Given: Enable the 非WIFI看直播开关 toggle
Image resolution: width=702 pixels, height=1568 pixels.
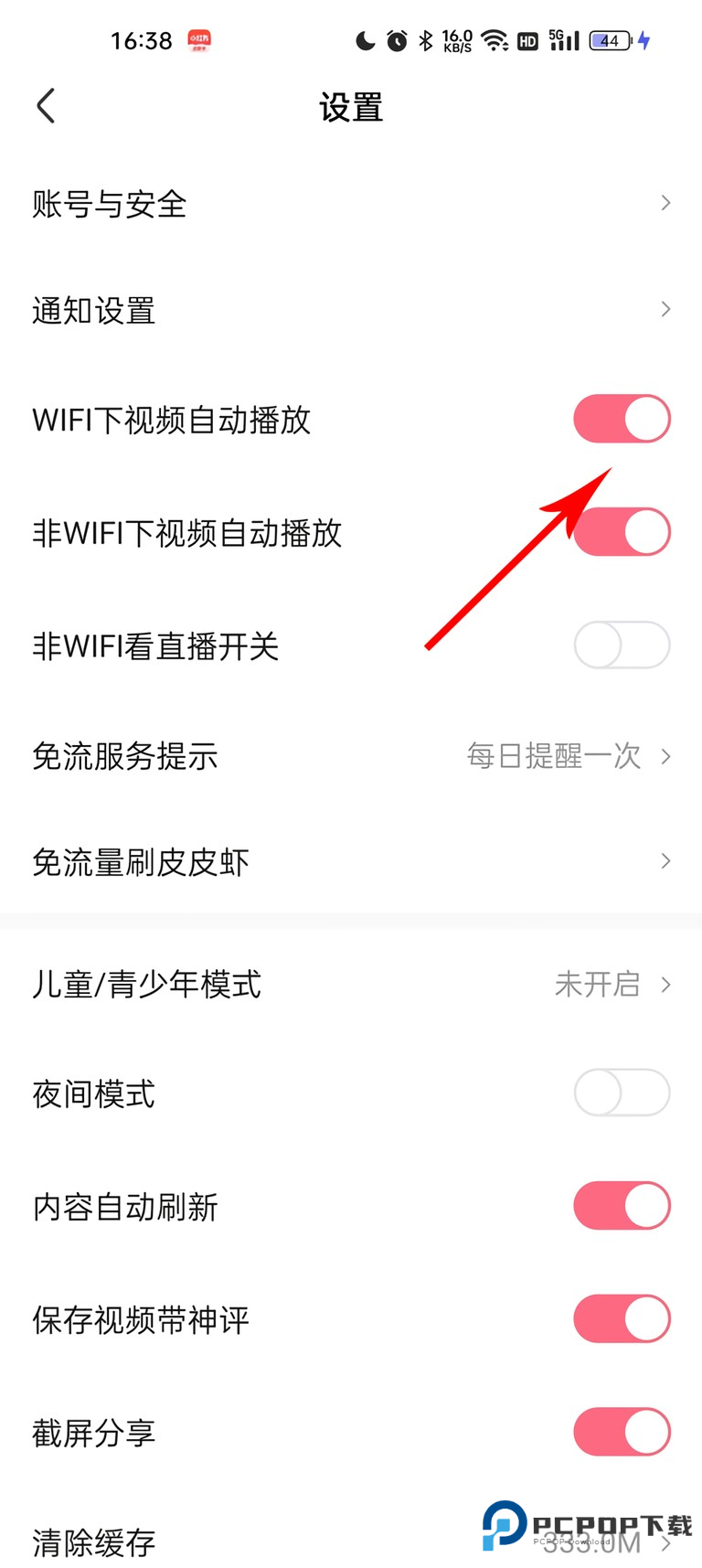Looking at the screenshot, I should [622, 645].
